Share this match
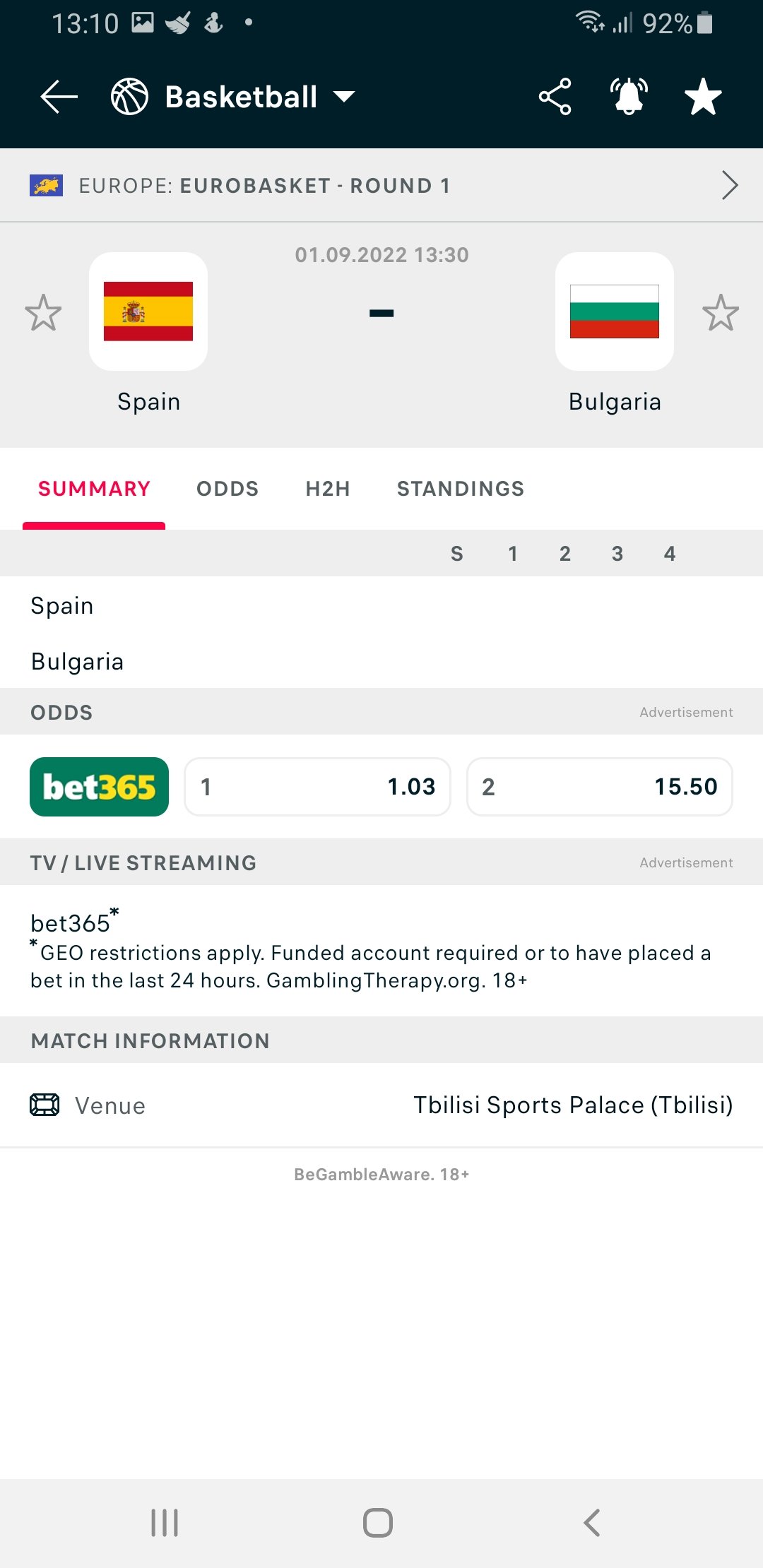Image resolution: width=763 pixels, height=1568 pixels. click(555, 97)
